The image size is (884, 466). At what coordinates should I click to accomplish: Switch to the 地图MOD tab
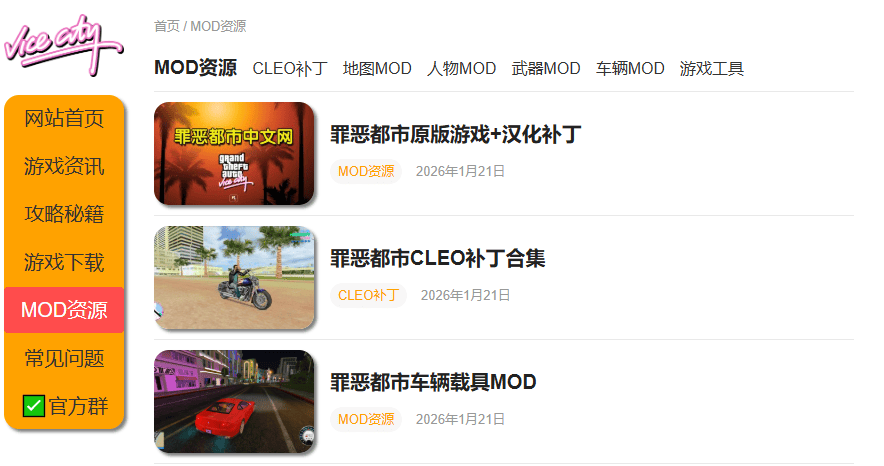(377, 69)
